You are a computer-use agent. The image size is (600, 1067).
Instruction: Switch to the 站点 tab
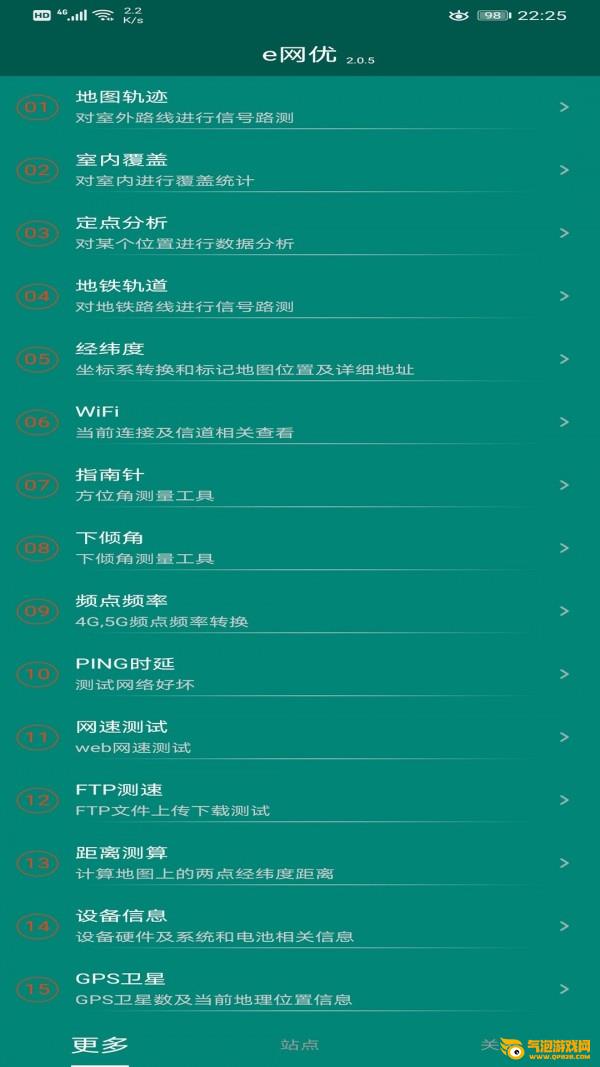tap(299, 1045)
